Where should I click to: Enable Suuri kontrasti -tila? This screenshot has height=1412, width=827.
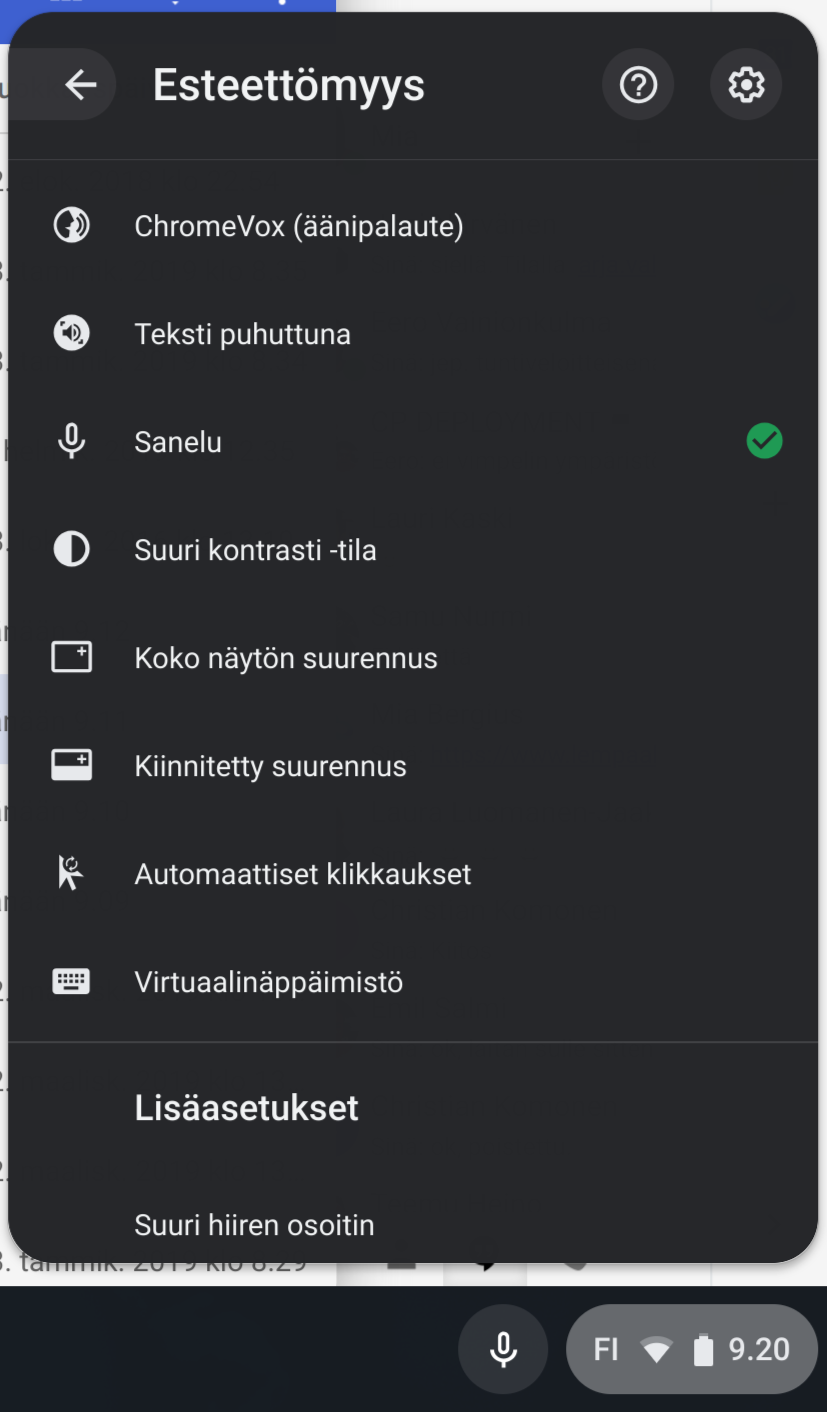413,550
